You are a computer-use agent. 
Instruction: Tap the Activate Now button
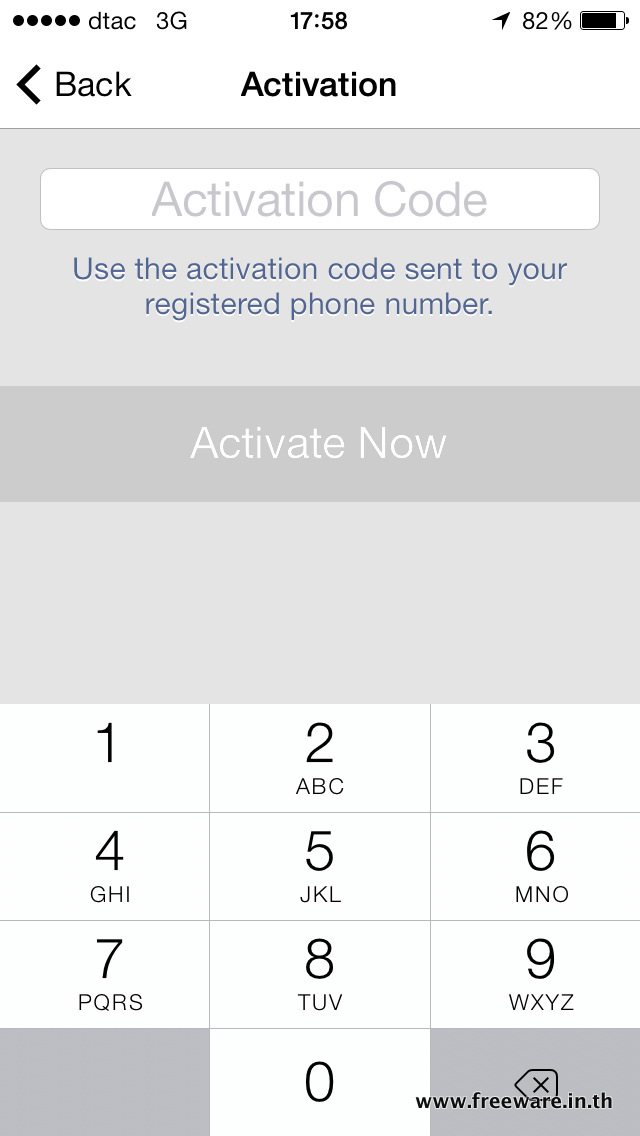point(320,443)
